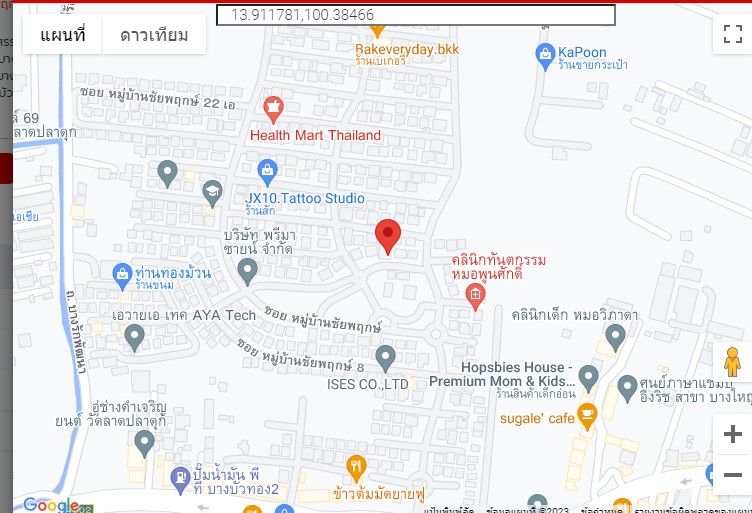The width and height of the screenshot is (752, 513).
Task: Tap the red location pin
Action: coord(388,236)
